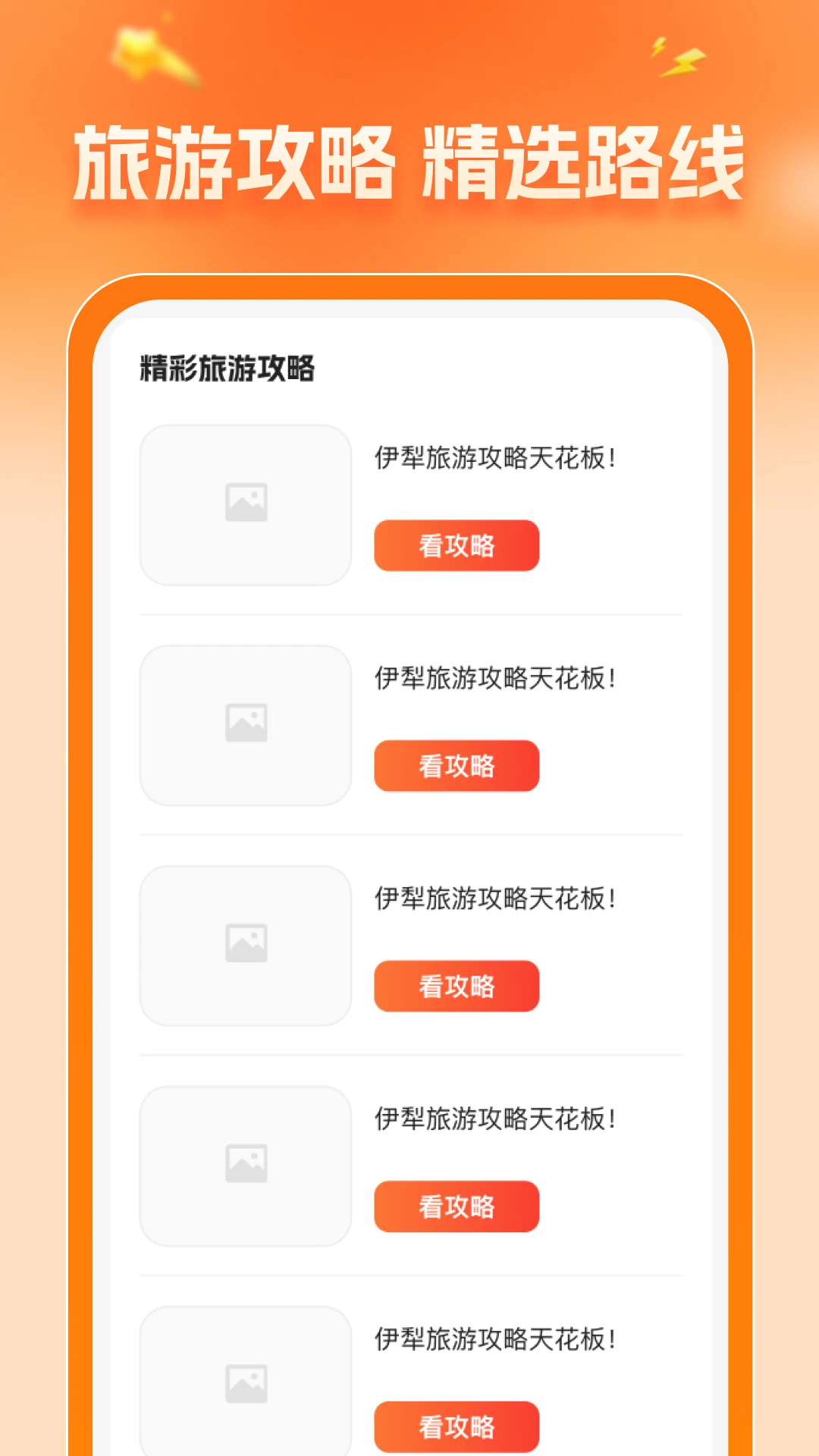
Task: Click 看攻略 on the second guide entry
Action: [x=456, y=767]
